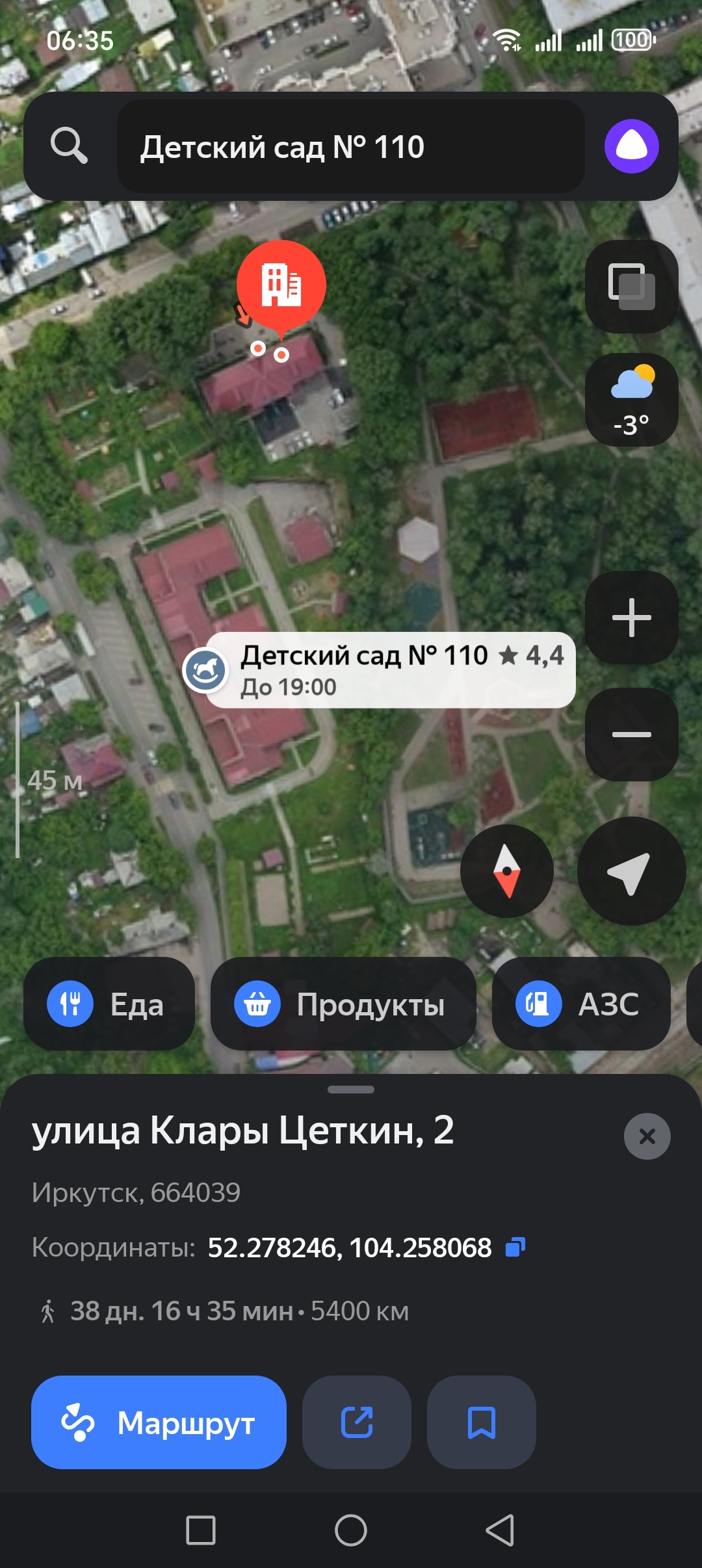Select the АЗС category chip
This screenshot has width=702, height=1568.
pyautogui.click(x=580, y=1004)
